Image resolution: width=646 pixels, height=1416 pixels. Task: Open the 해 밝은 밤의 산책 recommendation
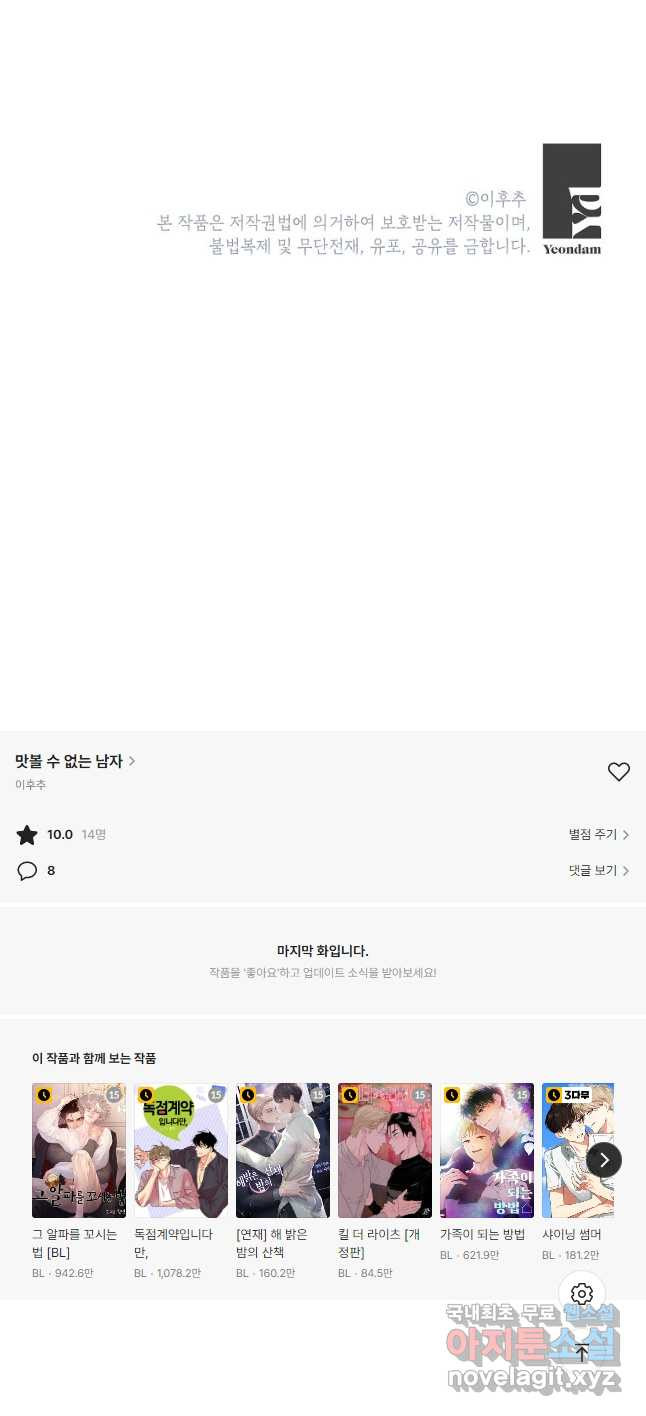tap(283, 1150)
